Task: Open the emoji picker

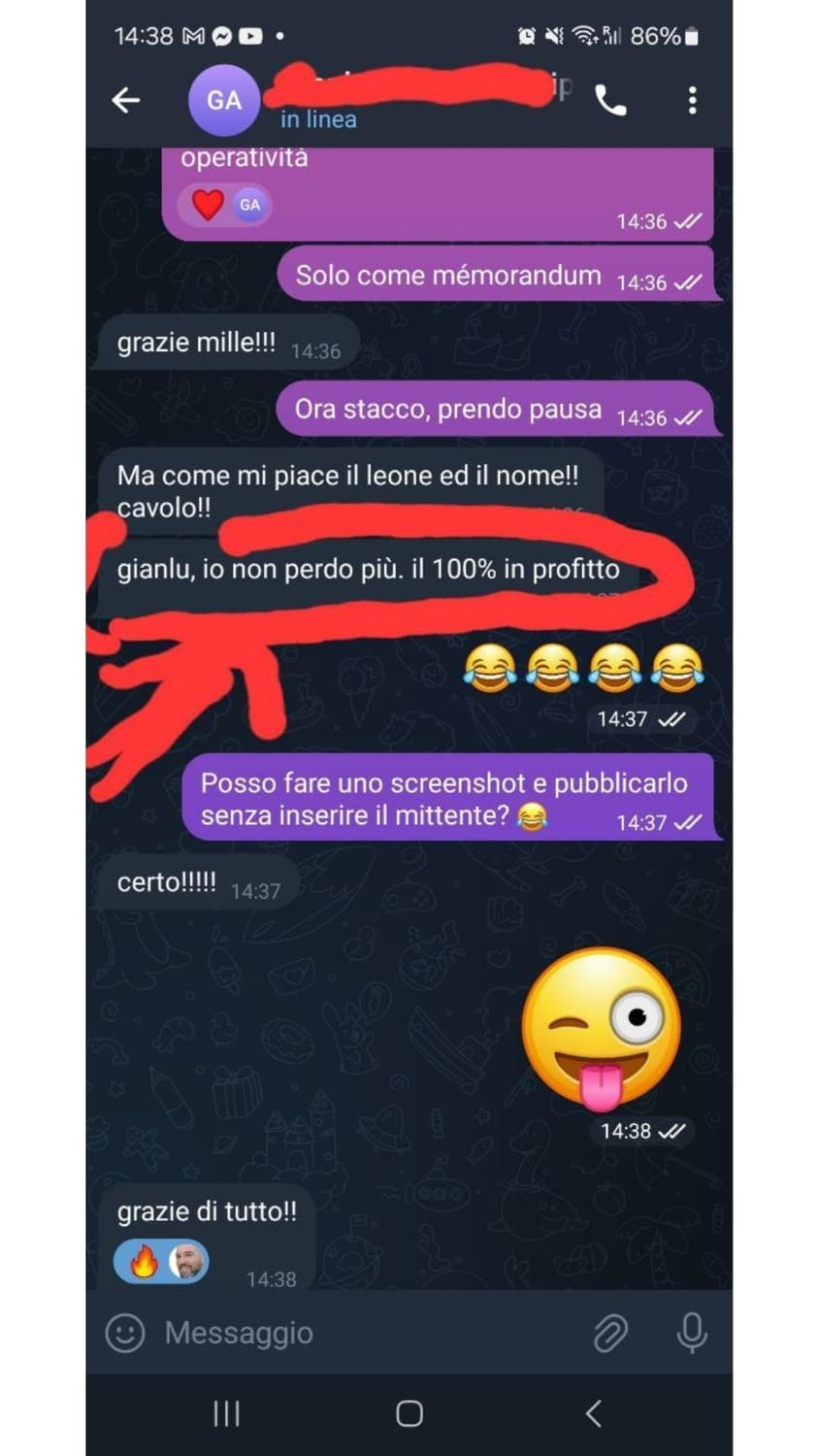Action: click(125, 1333)
